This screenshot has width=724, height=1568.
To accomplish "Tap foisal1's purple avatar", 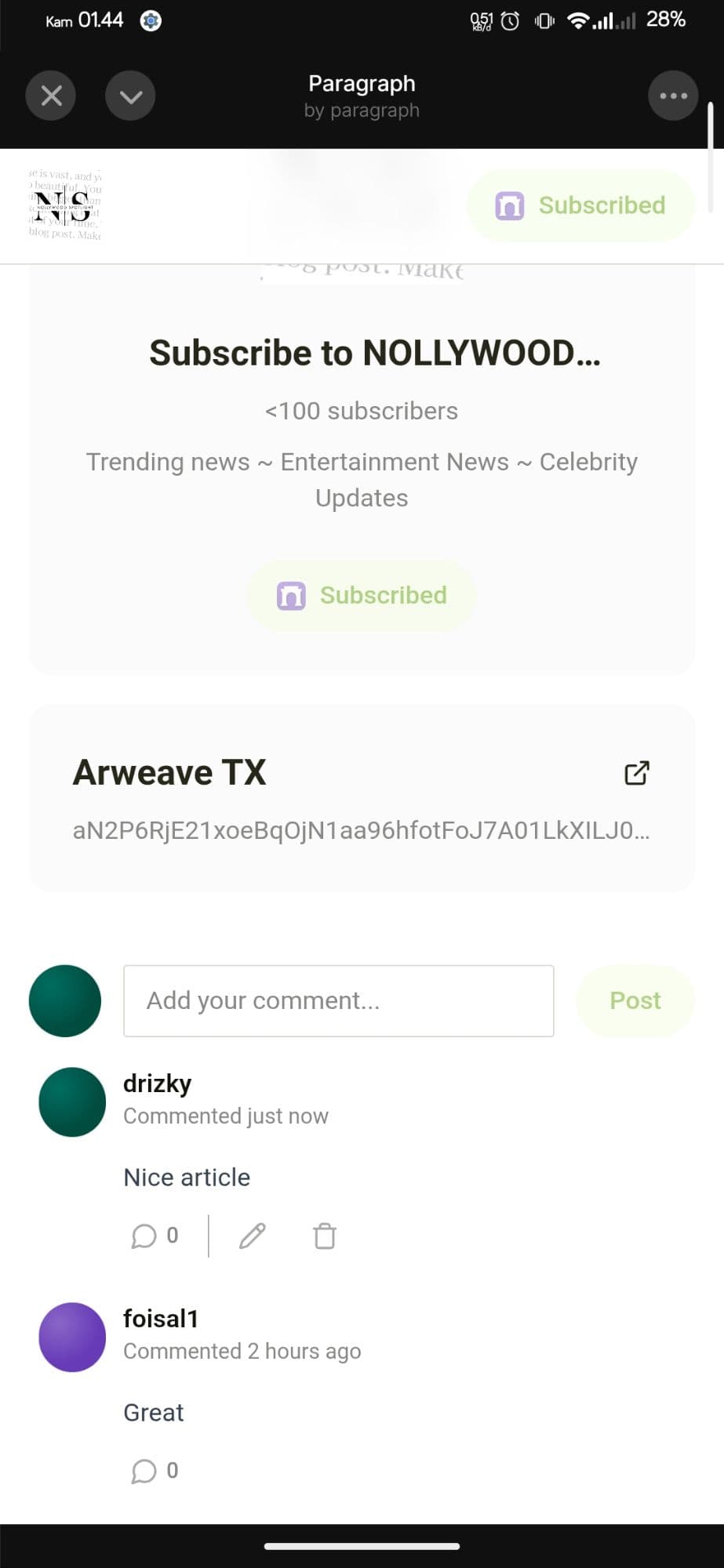I will tap(71, 1338).
